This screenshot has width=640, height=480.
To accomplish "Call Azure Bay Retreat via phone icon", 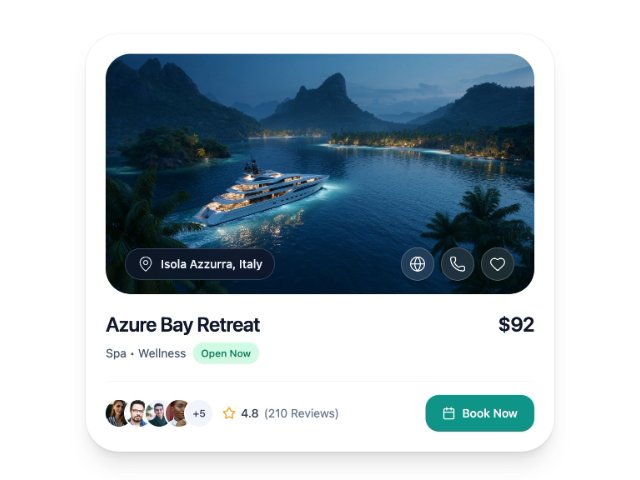I will (457, 264).
